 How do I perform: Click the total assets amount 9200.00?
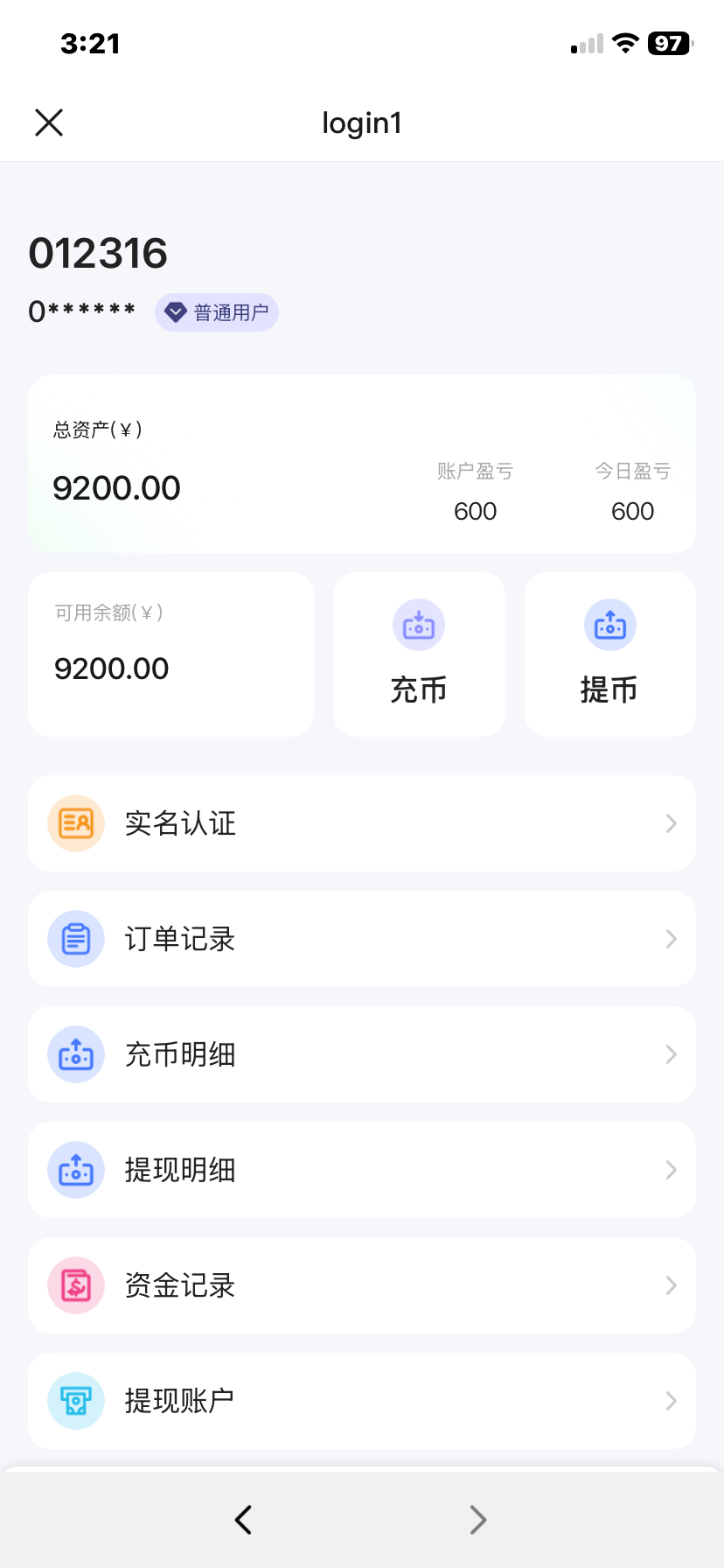coord(116,487)
